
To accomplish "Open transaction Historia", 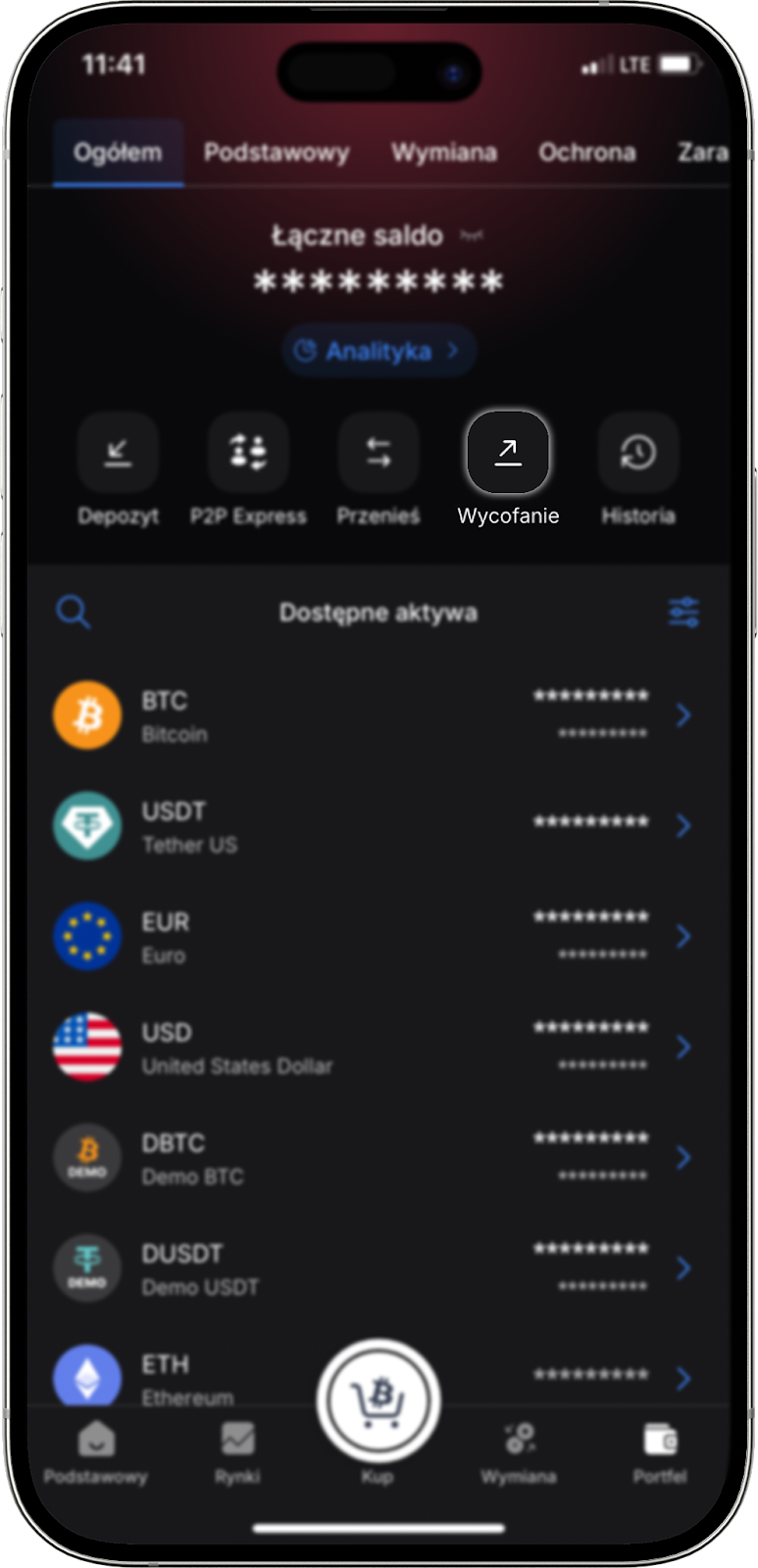I will tap(637, 453).
